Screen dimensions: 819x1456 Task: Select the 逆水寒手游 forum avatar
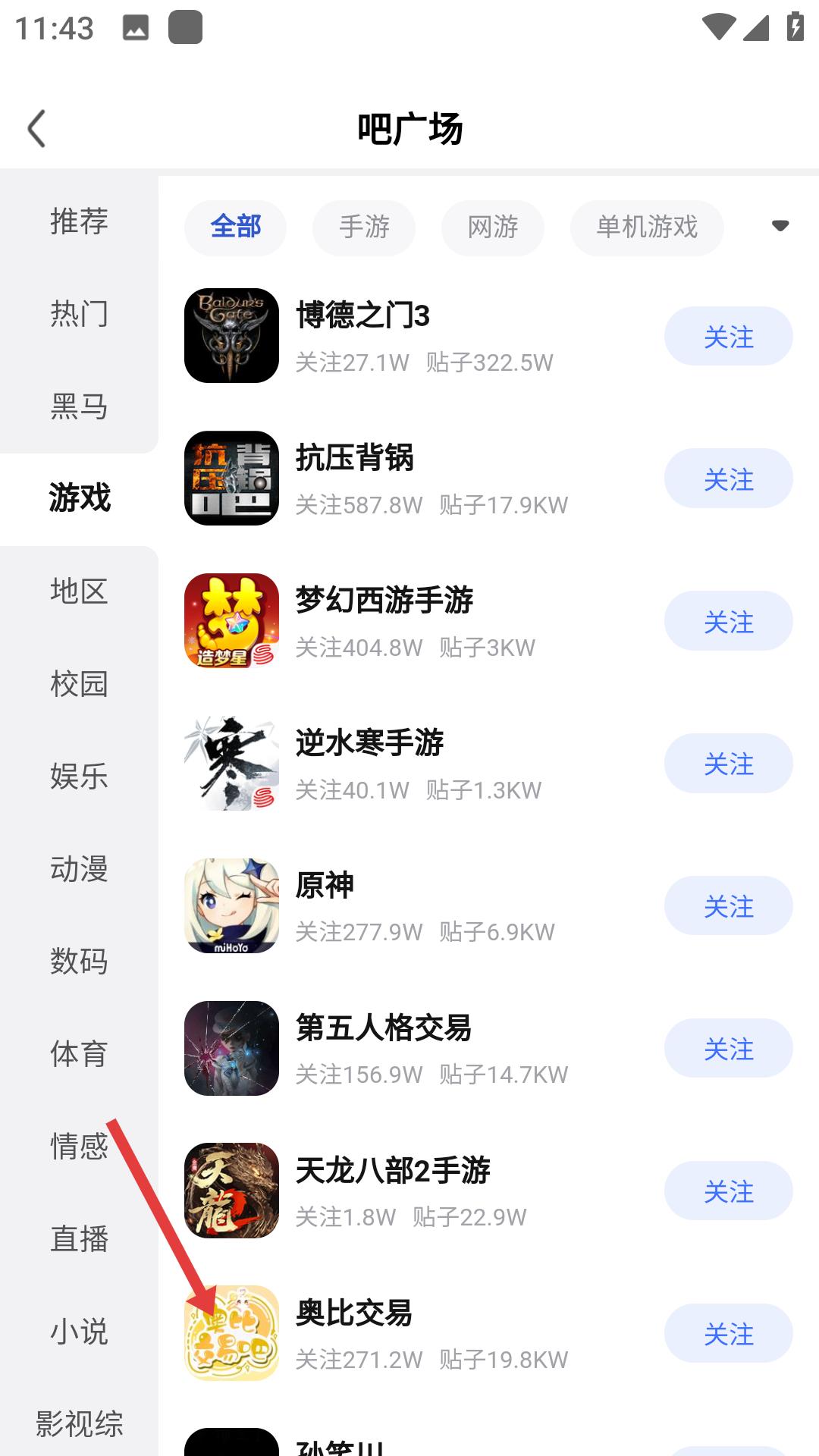coord(231,763)
